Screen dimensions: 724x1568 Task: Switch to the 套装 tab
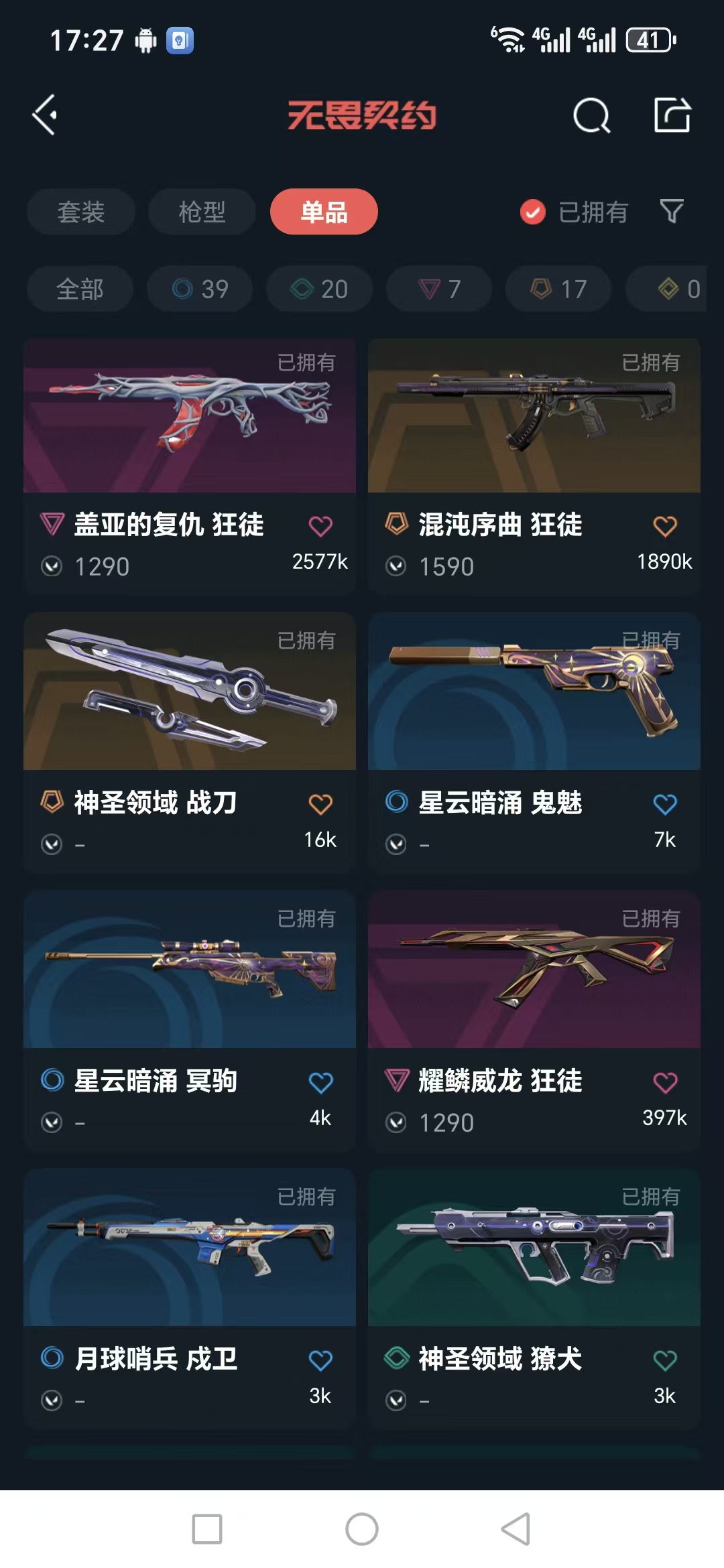coord(81,212)
